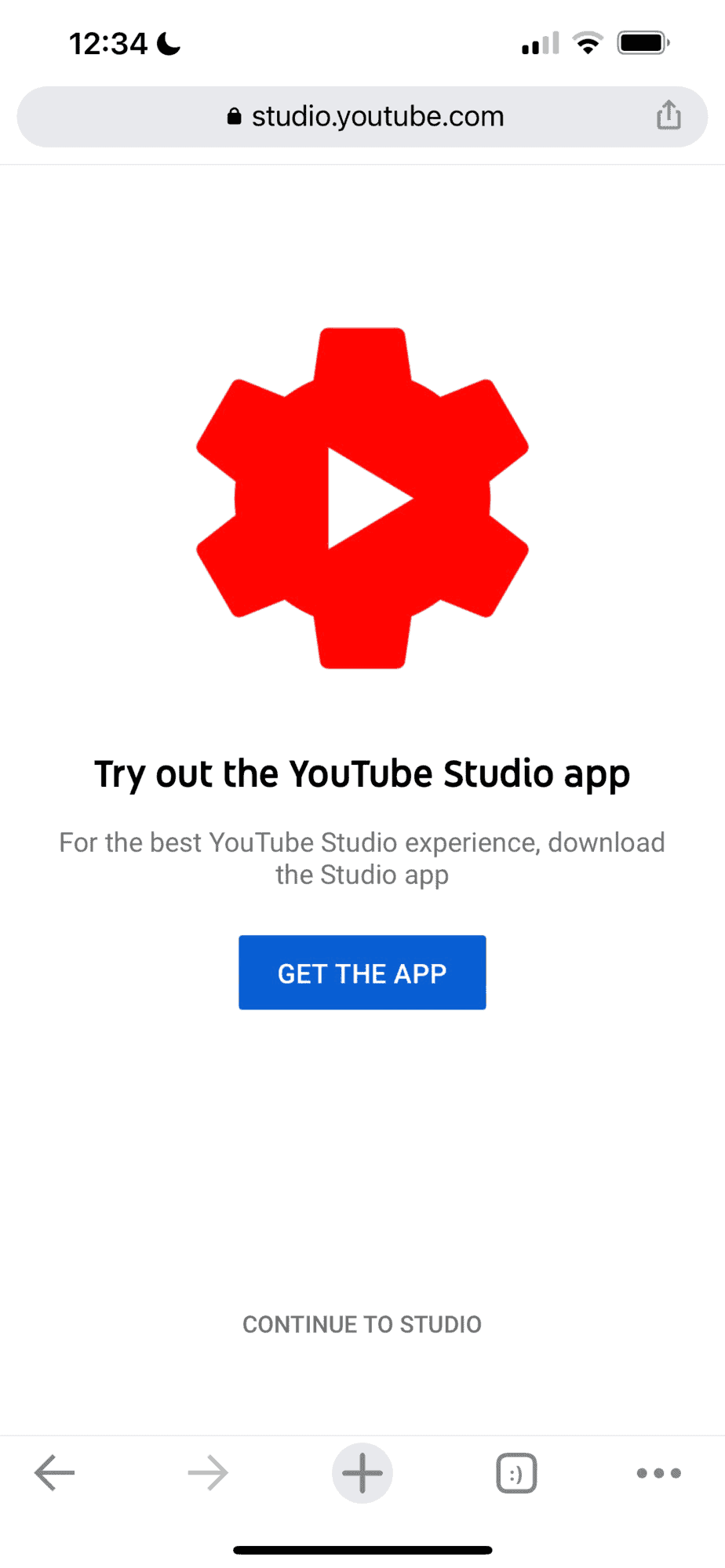Go back to the previous page
This screenshot has width=725, height=1568.
coord(55,1472)
